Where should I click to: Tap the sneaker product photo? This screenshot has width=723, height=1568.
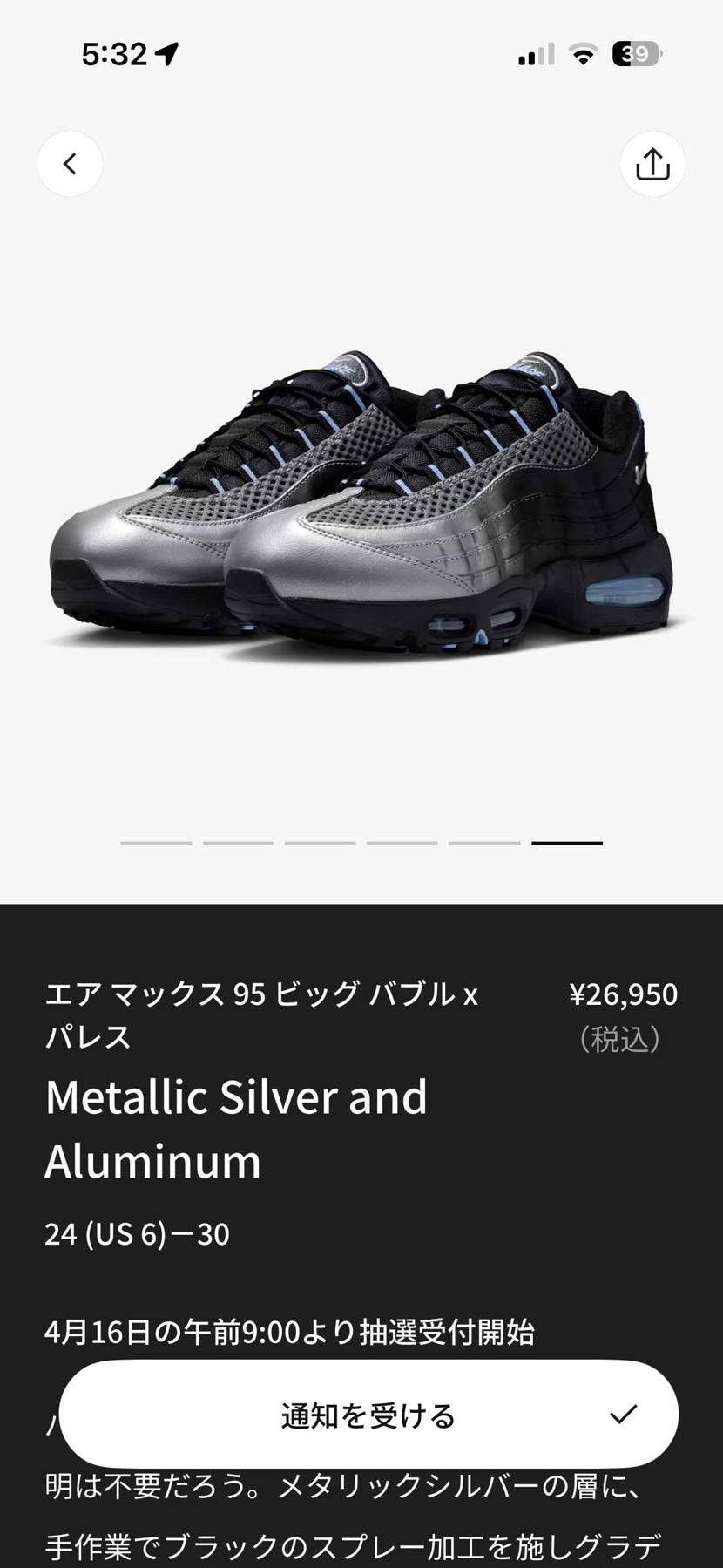tap(361, 497)
